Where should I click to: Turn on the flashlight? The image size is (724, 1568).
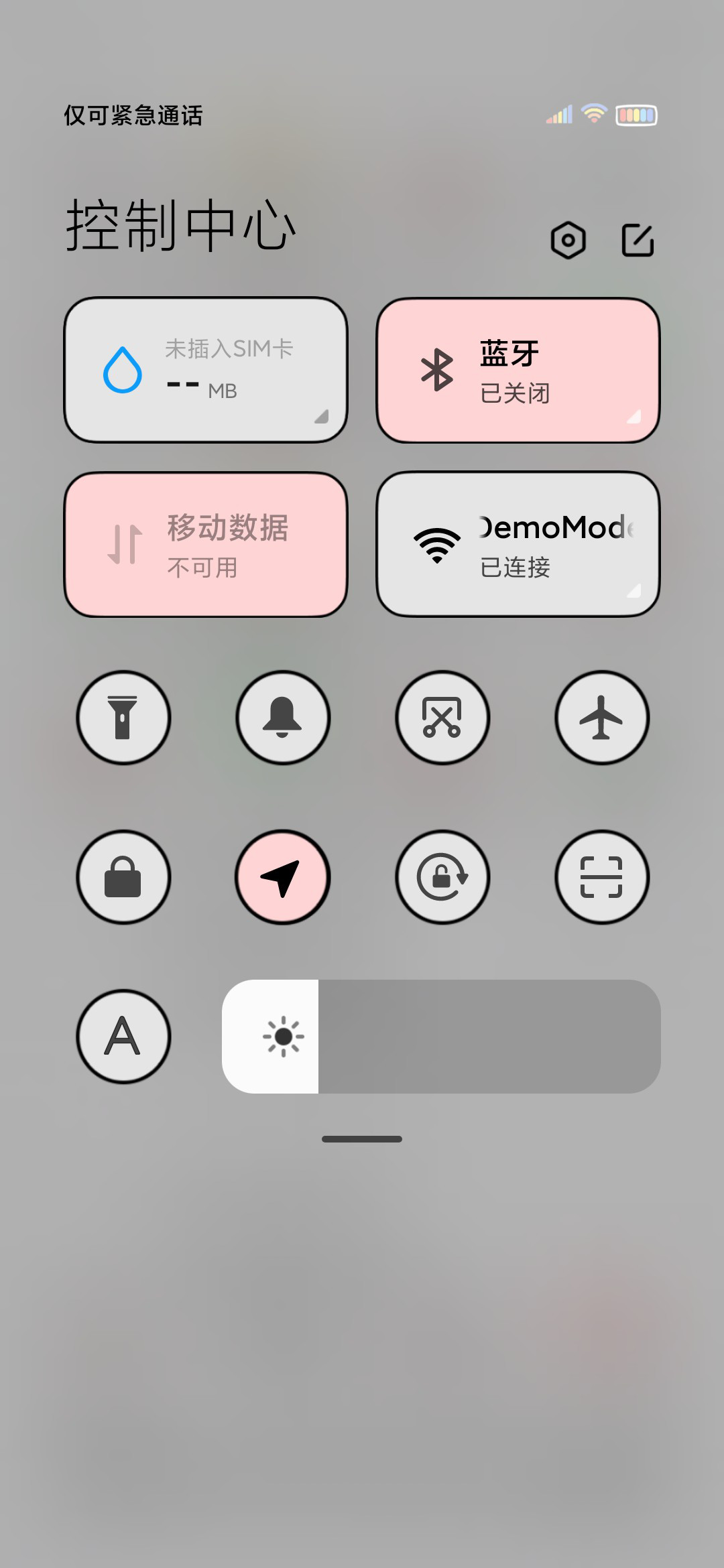123,717
